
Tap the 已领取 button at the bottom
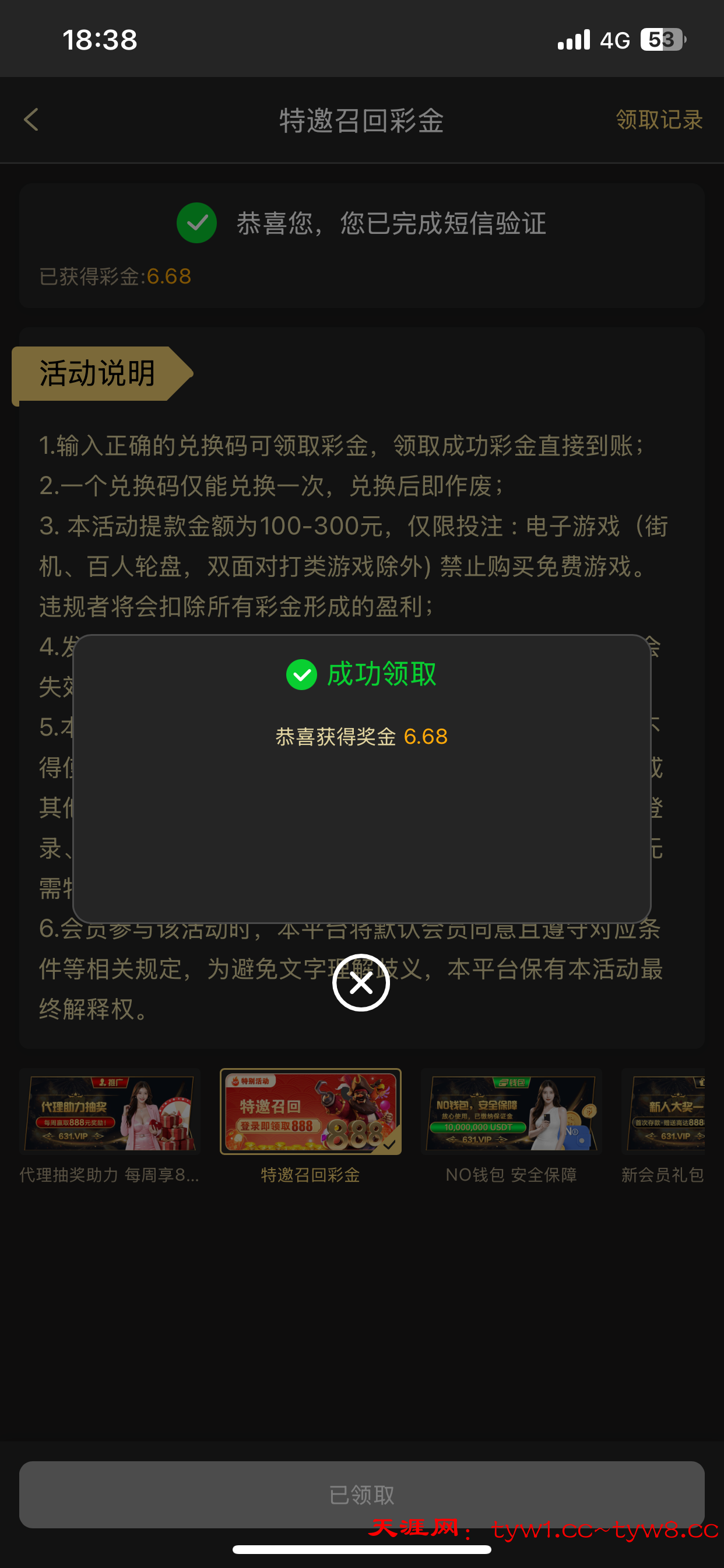[x=362, y=1494]
